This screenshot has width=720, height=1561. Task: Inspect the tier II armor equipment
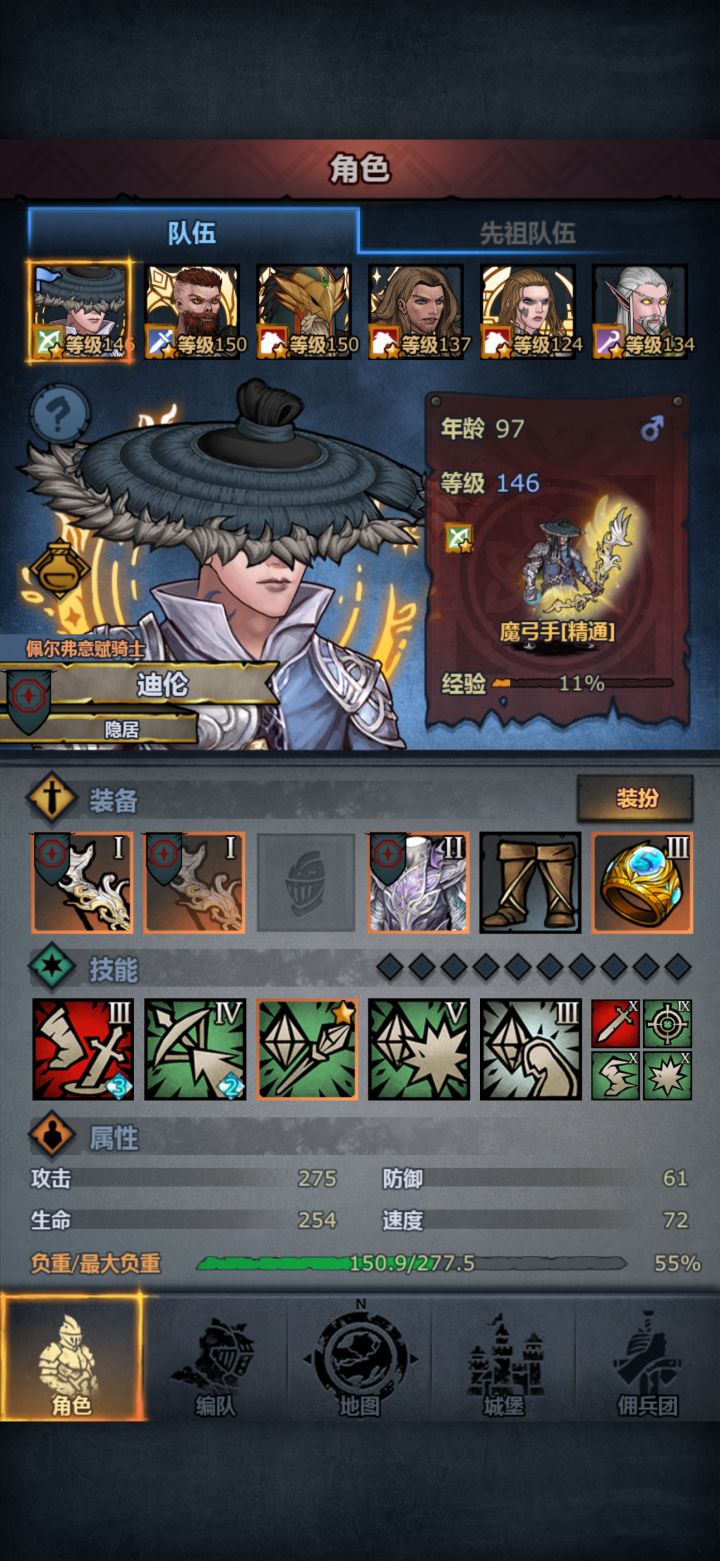418,883
